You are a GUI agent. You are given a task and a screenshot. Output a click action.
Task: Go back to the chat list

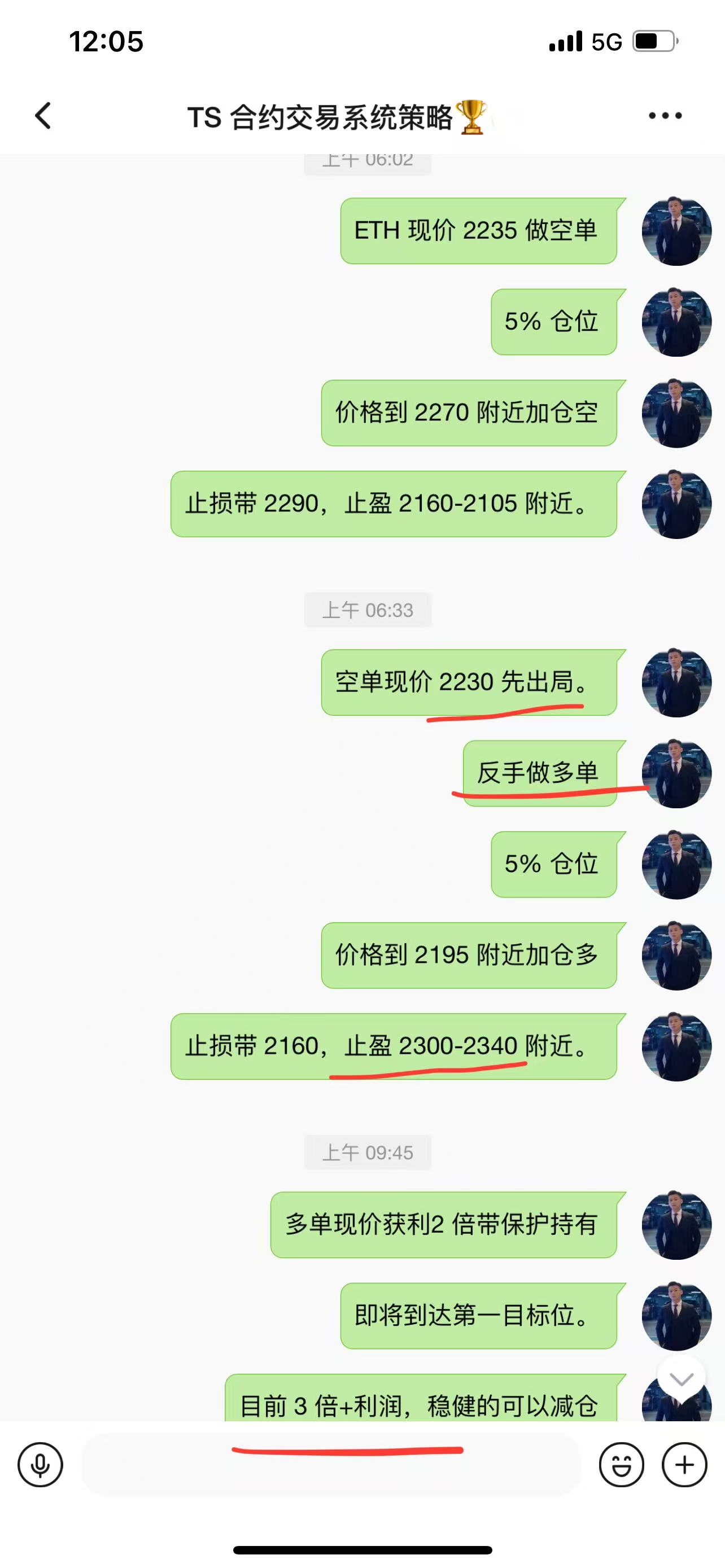[x=42, y=116]
